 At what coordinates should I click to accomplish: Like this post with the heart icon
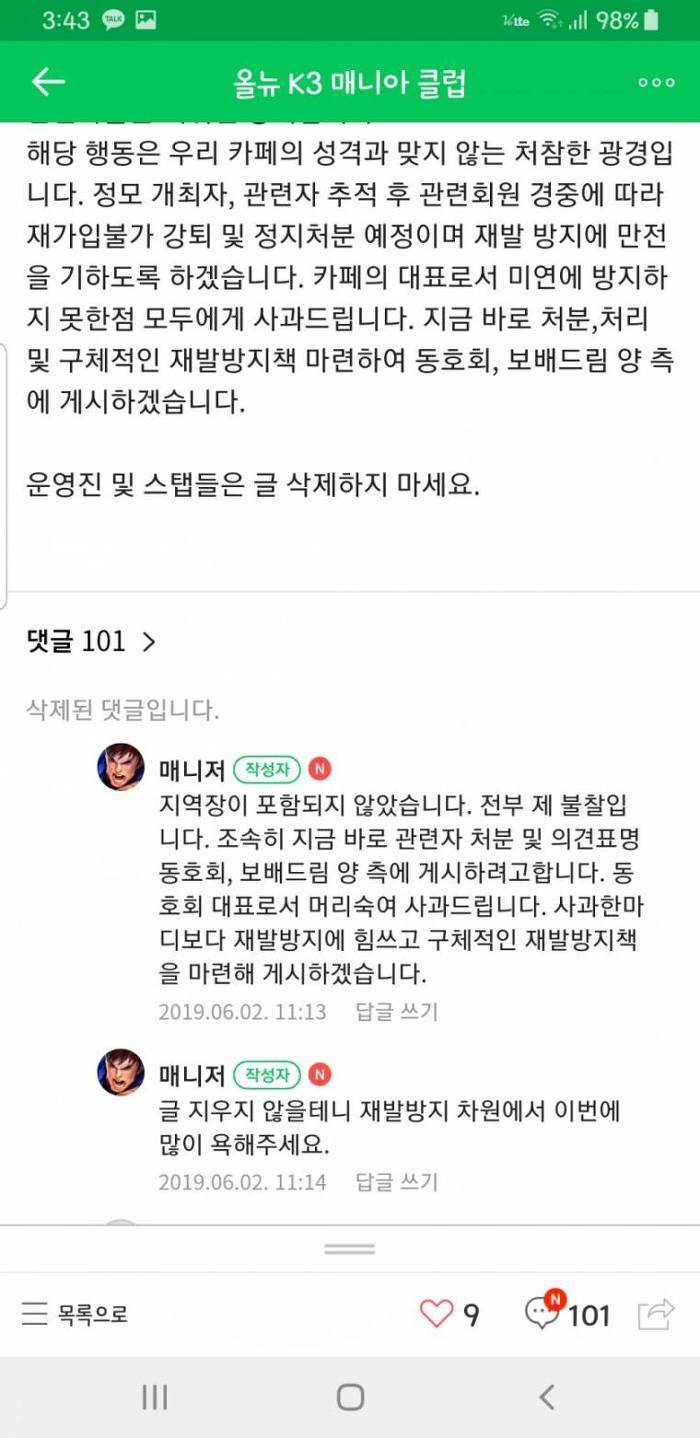pyautogui.click(x=436, y=1313)
